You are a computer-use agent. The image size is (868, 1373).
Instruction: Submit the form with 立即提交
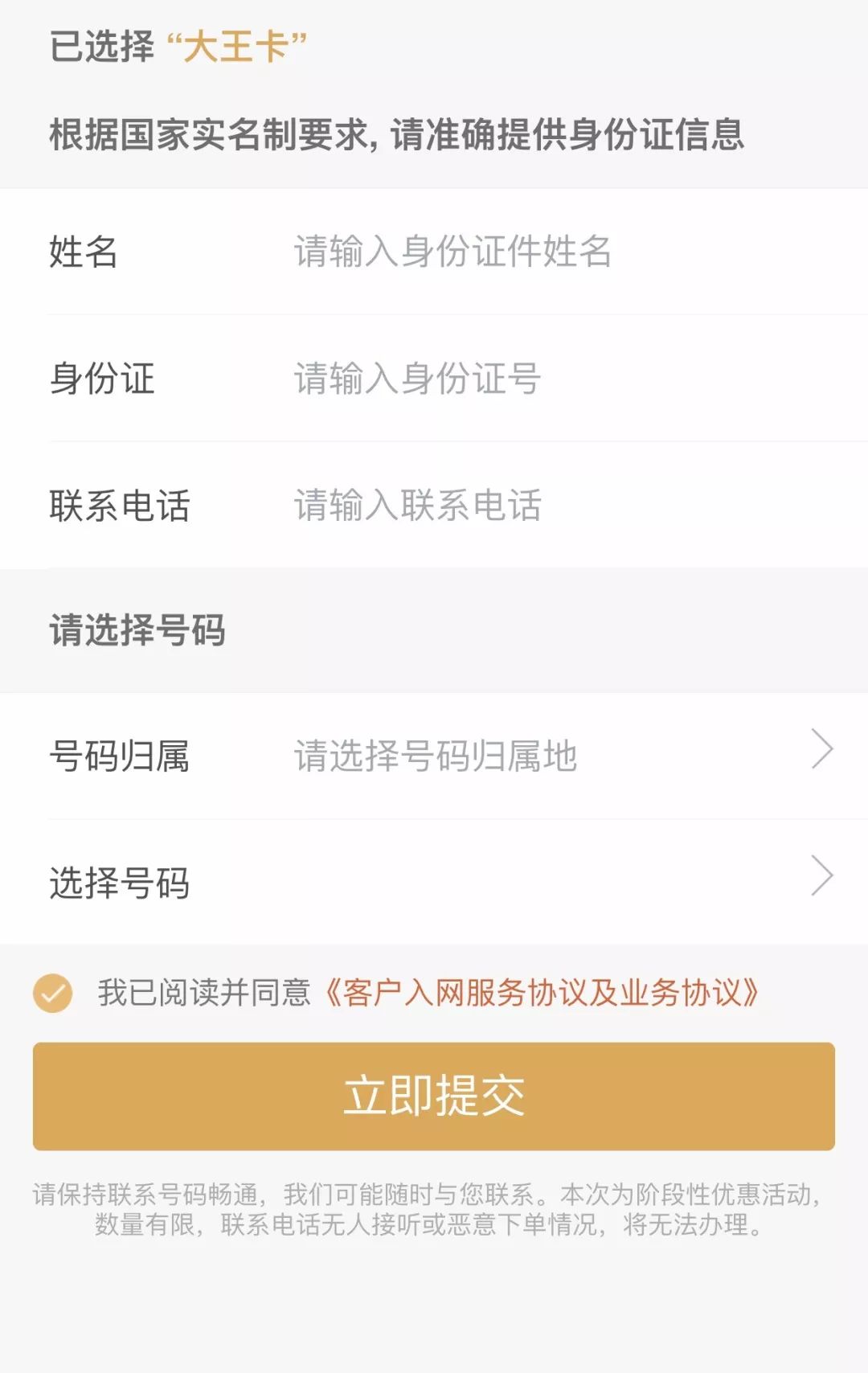(434, 1096)
